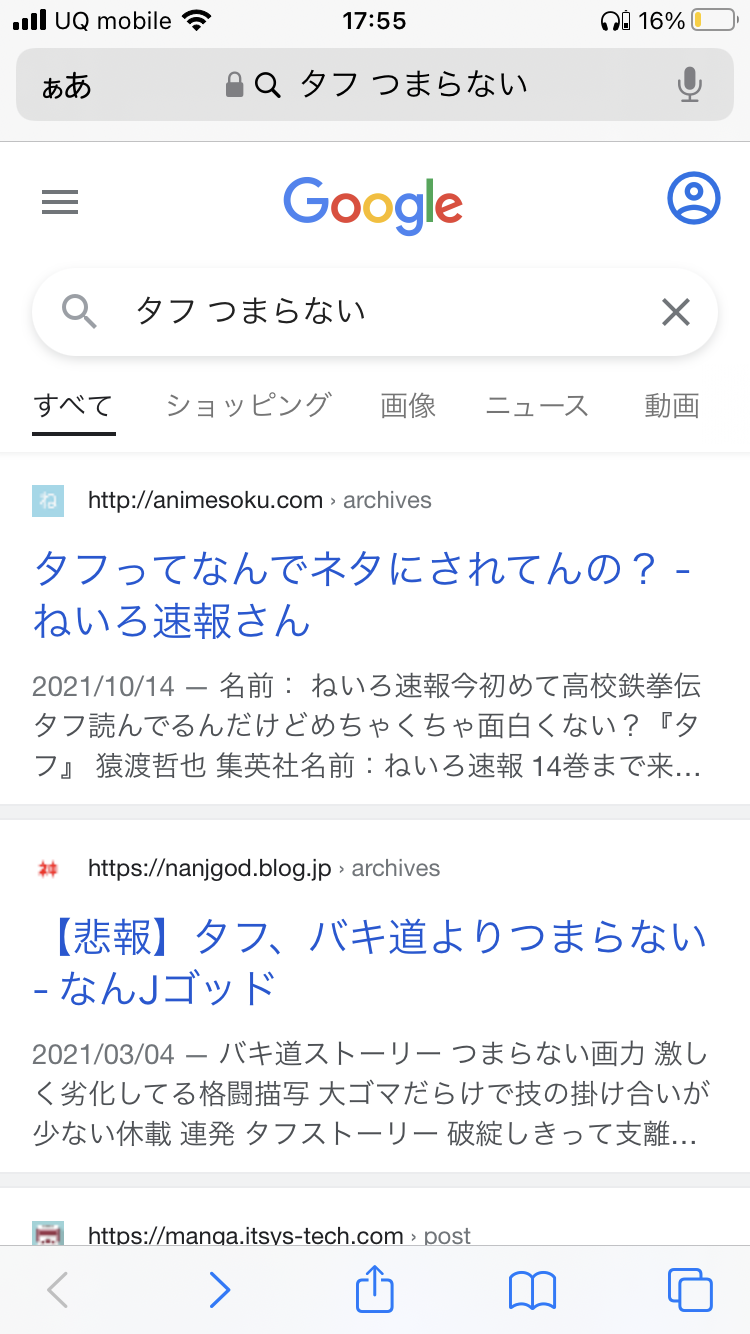The image size is (750, 1334).
Task: Switch to the ニュース tab
Action: pyautogui.click(x=537, y=406)
